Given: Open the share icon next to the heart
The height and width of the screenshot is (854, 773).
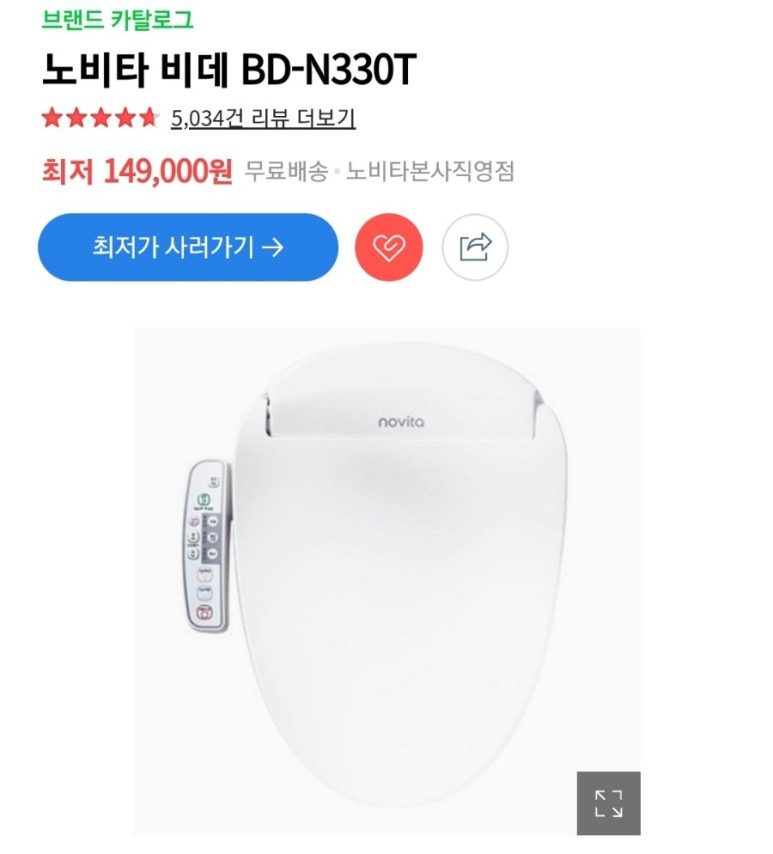Looking at the screenshot, I should click(x=475, y=246).
